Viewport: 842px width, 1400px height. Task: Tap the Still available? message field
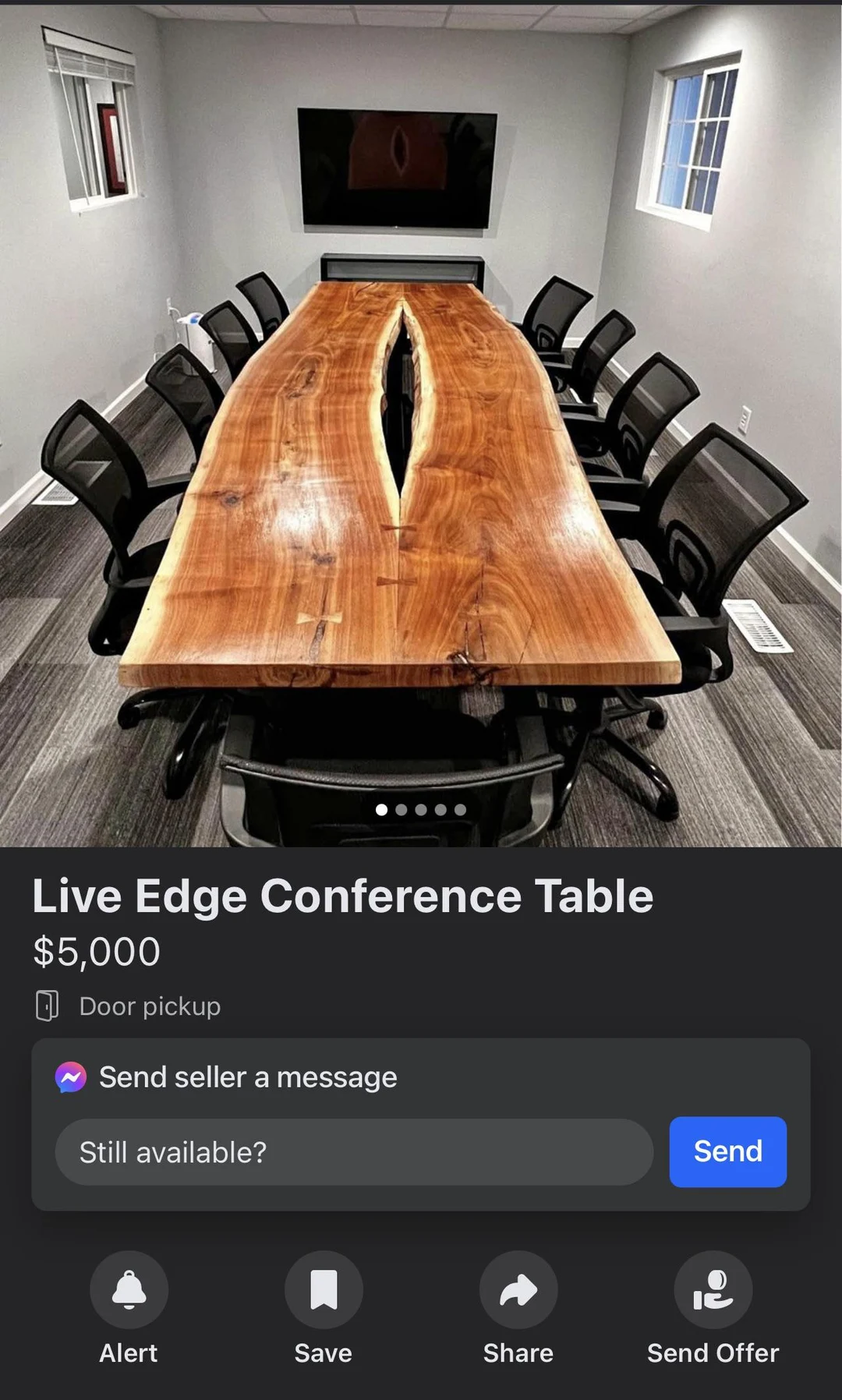click(x=354, y=1152)
